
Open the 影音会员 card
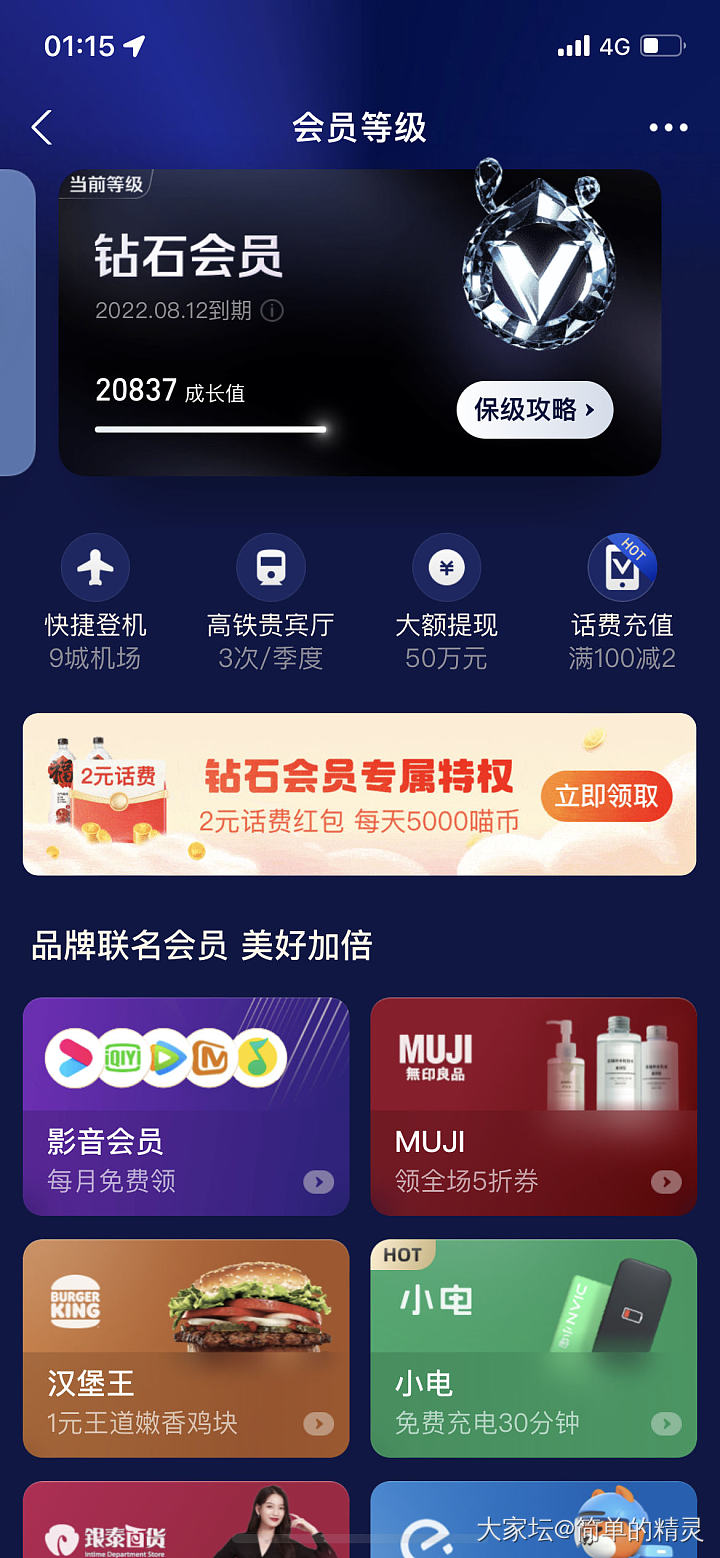click(186, 1106)
